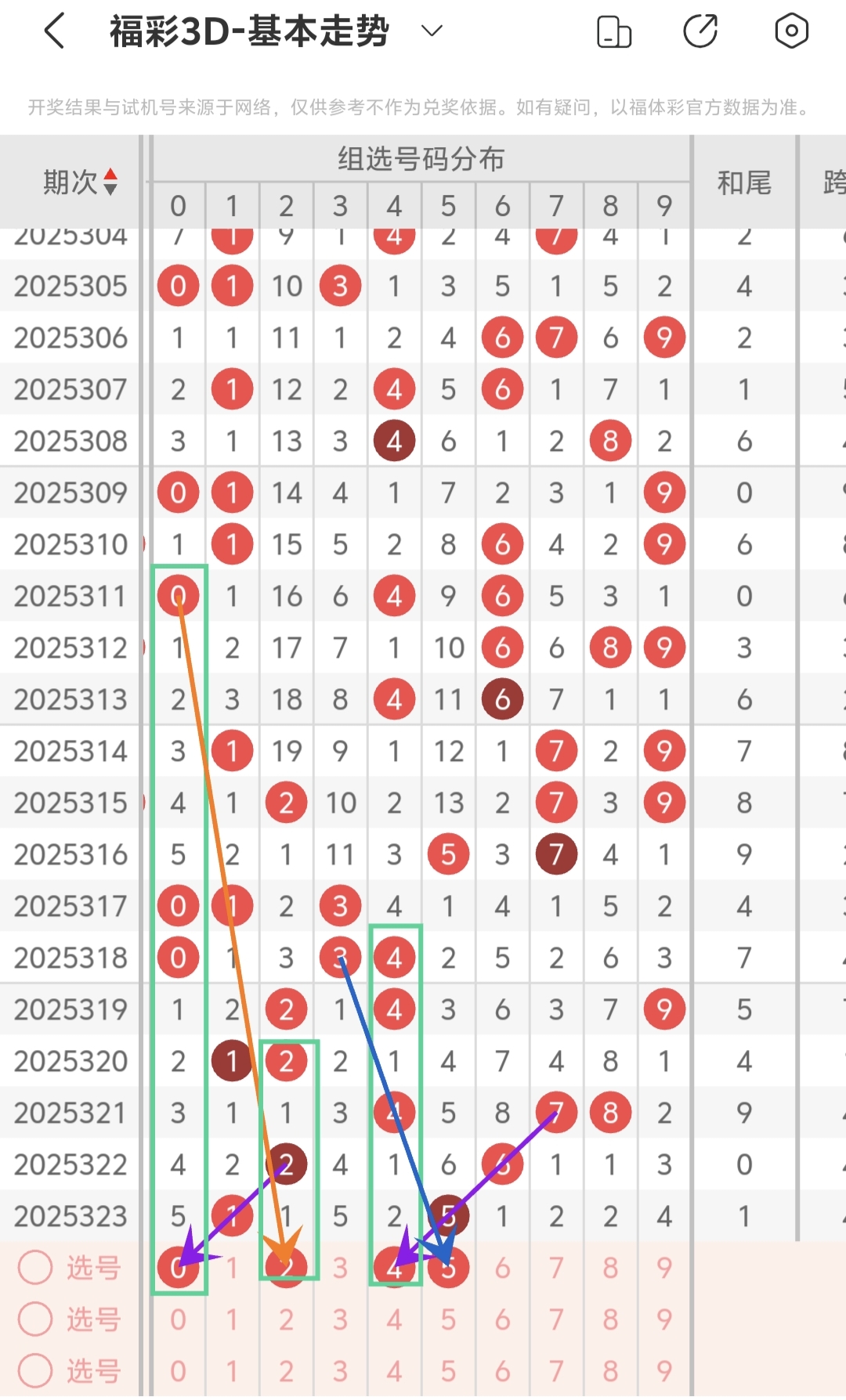
Task: Pick number 9 in the first 选号 row
Action: pos(664,1268)
